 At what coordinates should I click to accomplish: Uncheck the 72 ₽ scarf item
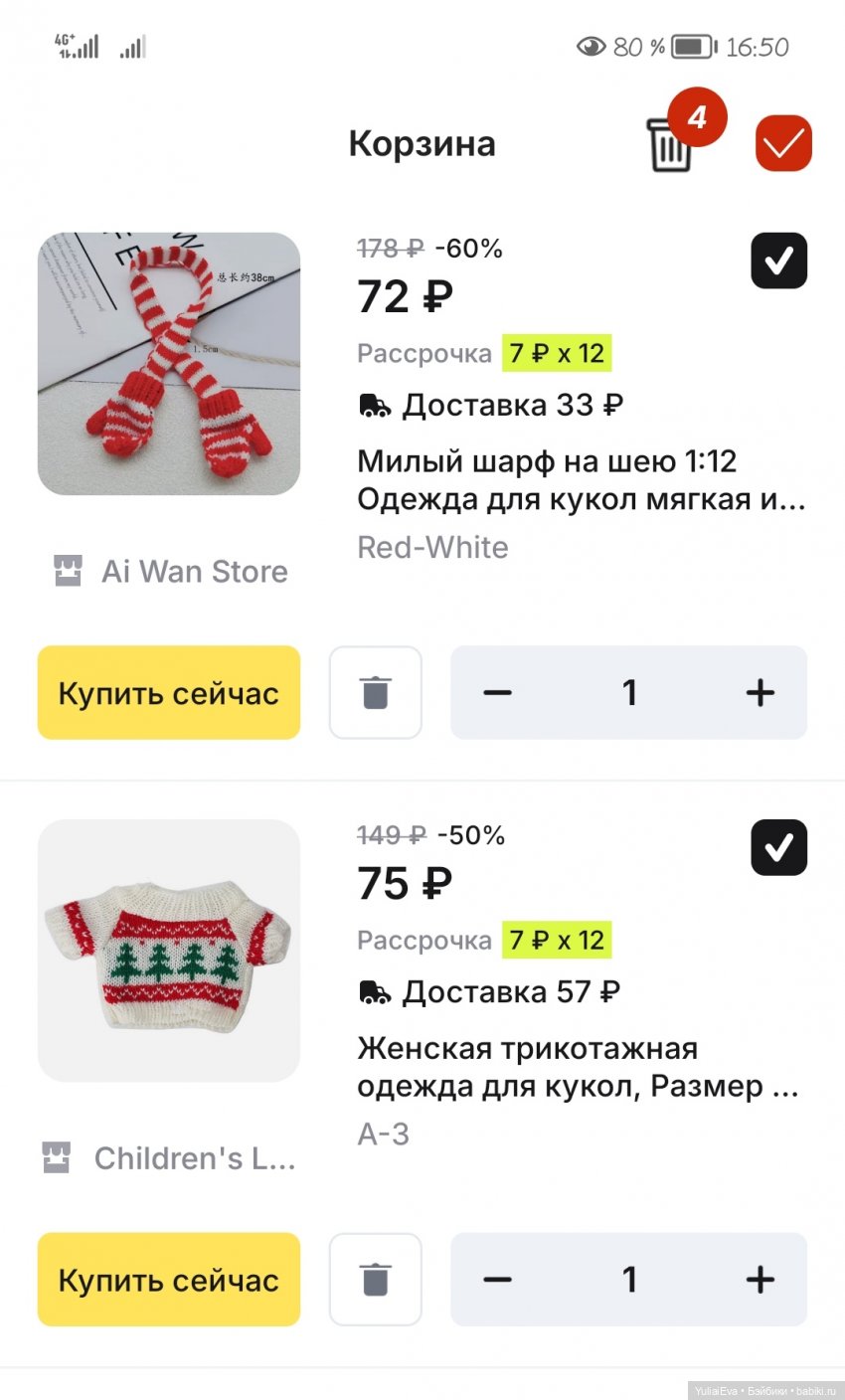click(x=778, y=262)
